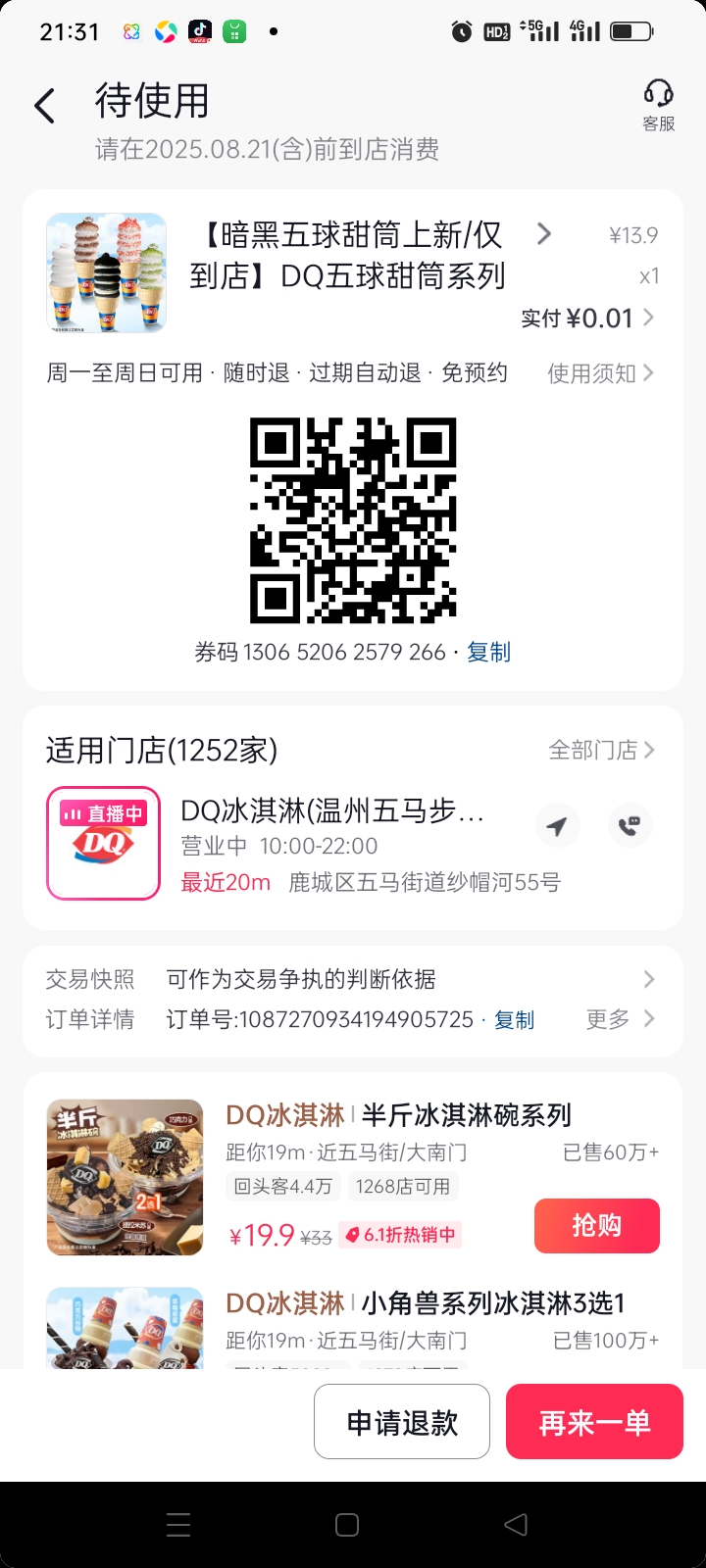The height and width of the screenshot is (1568, 706).
Task: Navigate to the DQ store location
Action: click(557, 826)
